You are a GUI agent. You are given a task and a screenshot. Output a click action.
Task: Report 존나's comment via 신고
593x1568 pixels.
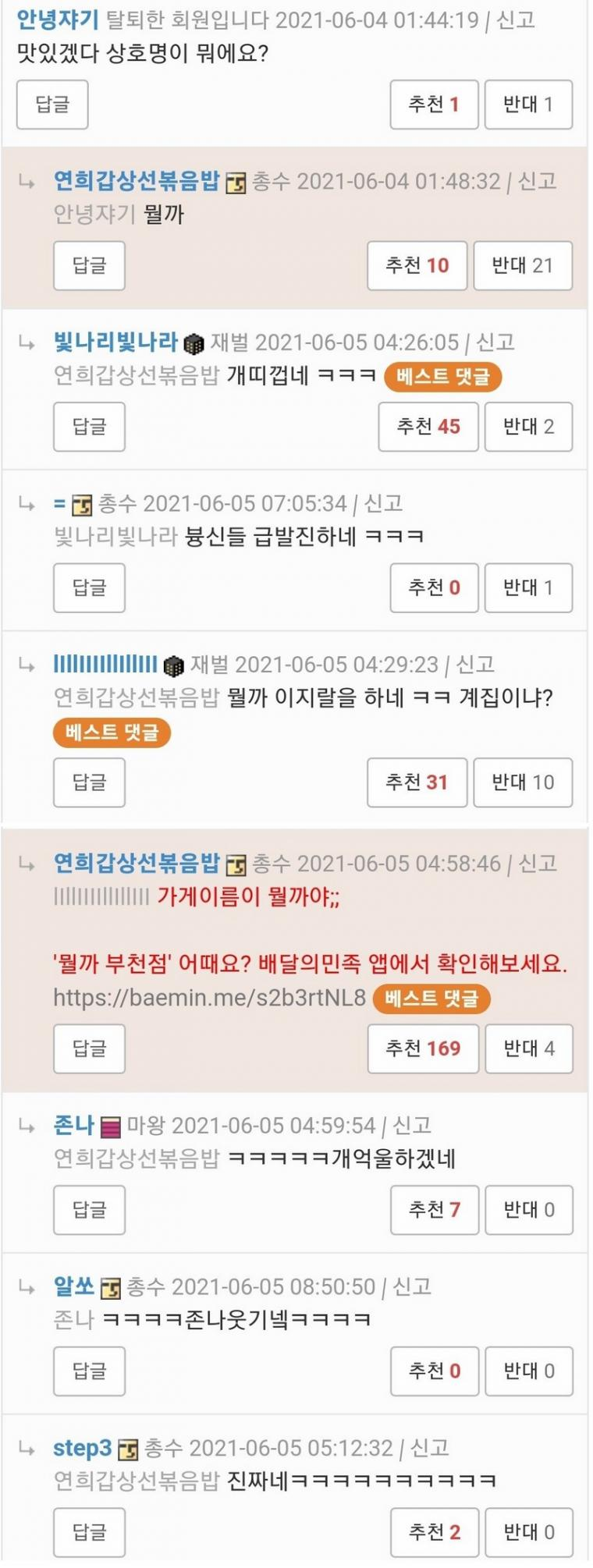[411, 1126]
